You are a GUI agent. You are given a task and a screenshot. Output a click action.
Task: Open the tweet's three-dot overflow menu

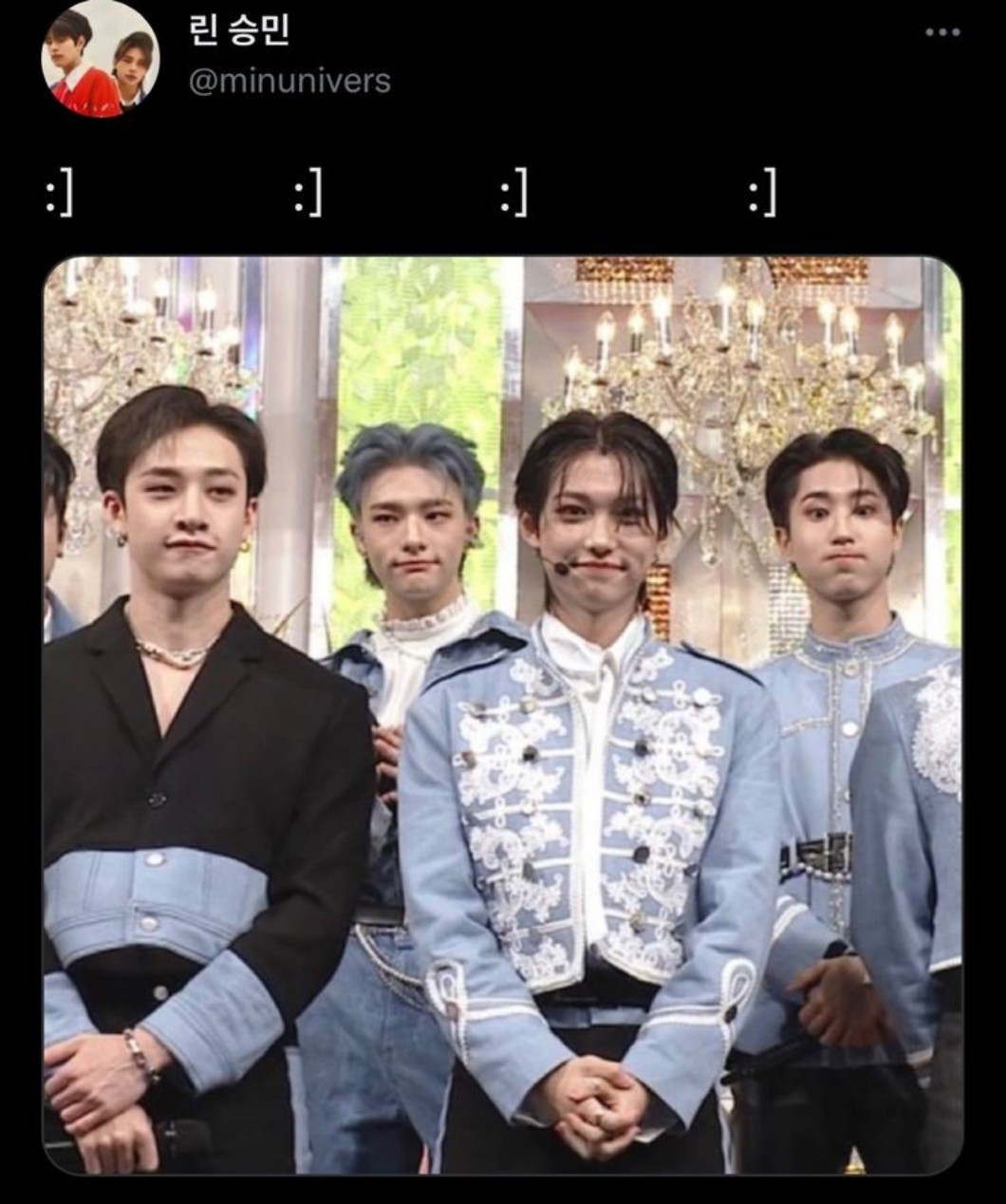(x=941, y=32)
